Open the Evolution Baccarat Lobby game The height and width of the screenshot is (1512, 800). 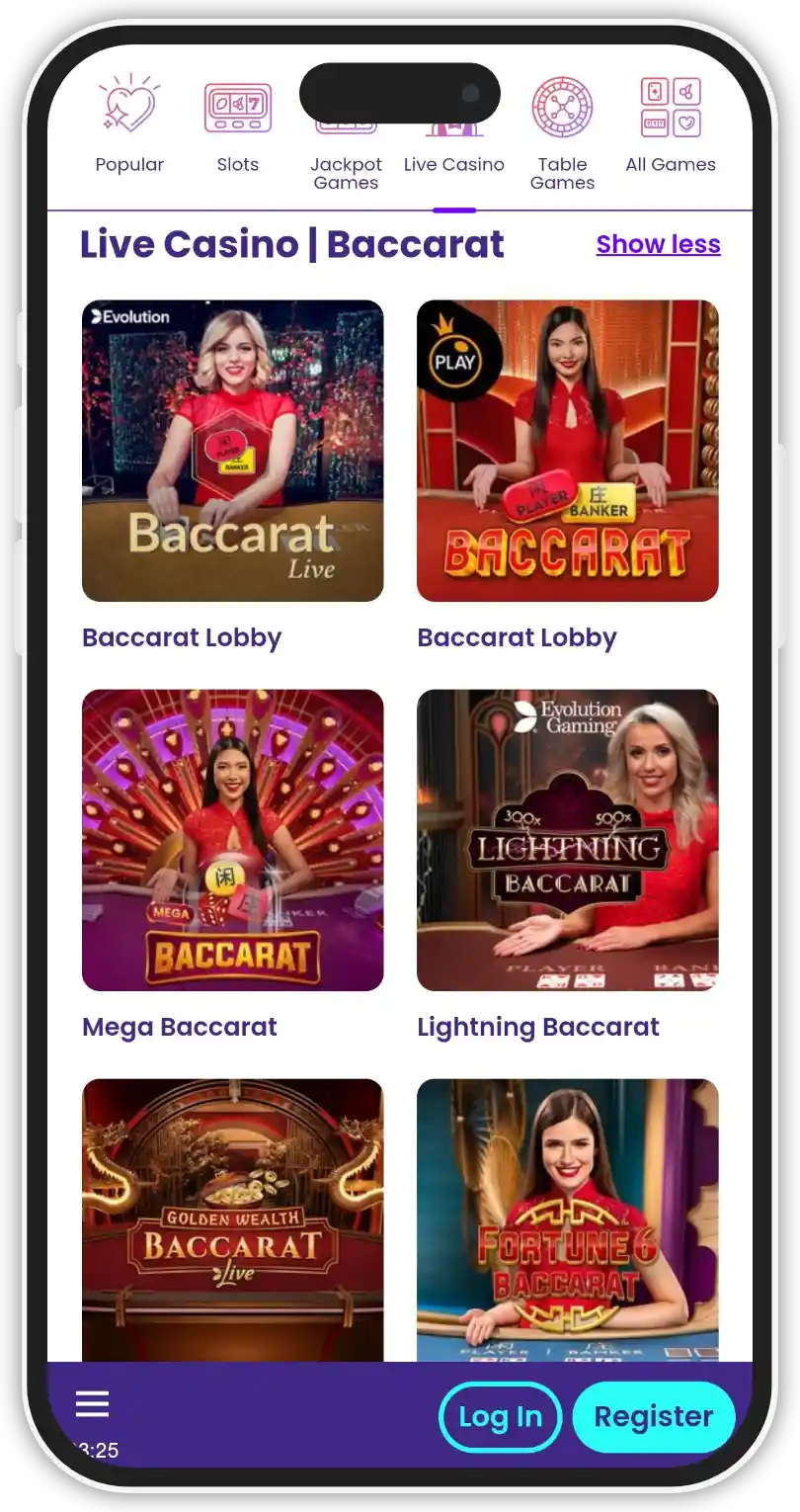pos(232,451)
